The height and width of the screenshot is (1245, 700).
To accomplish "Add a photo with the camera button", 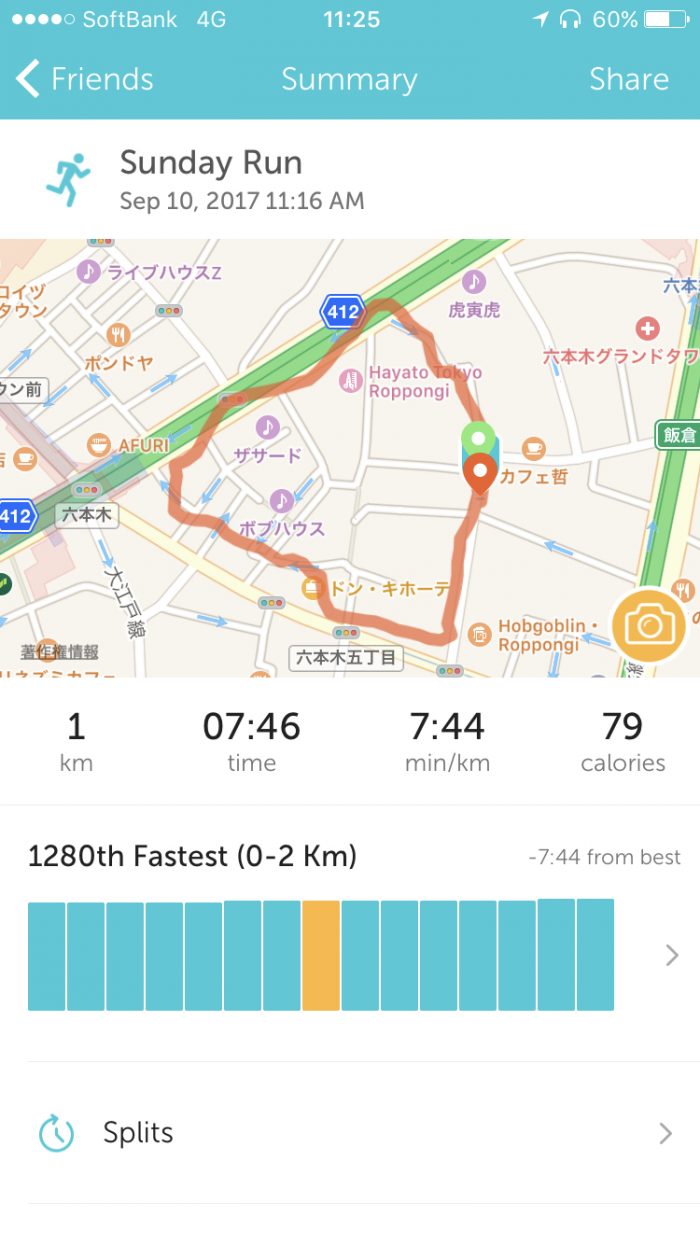I will [x=649, y=625].
